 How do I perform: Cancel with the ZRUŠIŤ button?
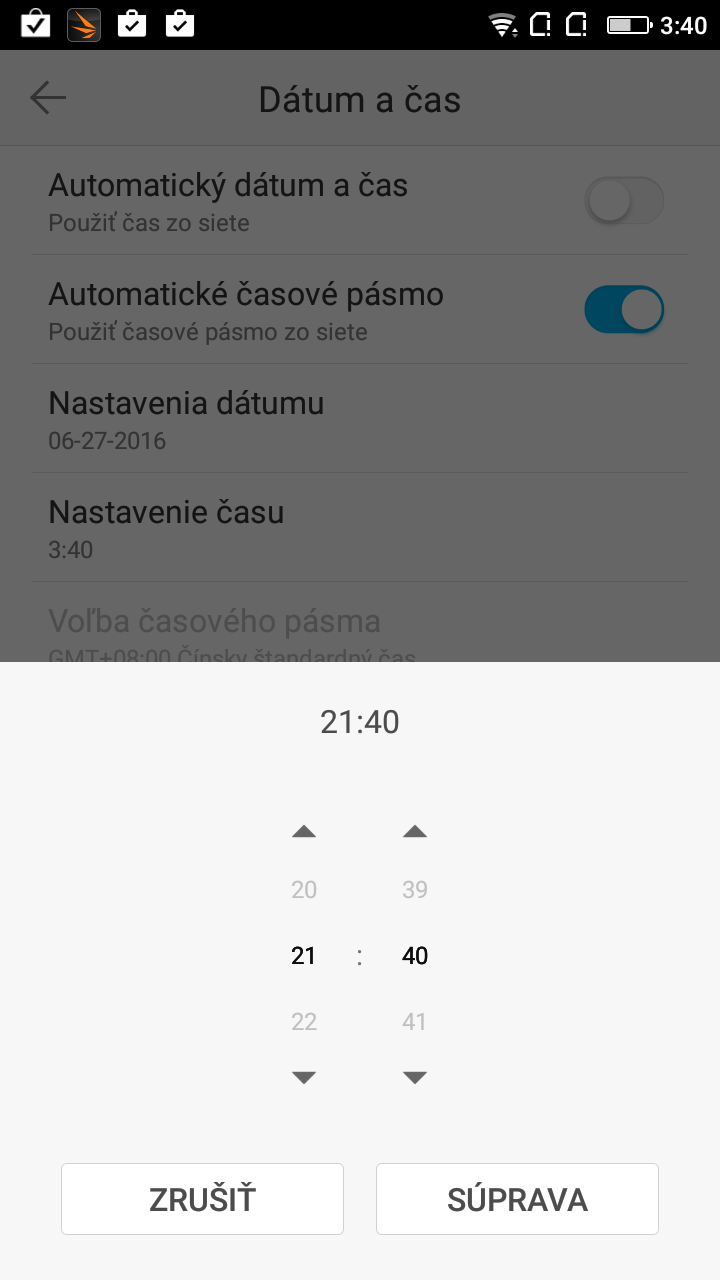[x=202, y=1199]
